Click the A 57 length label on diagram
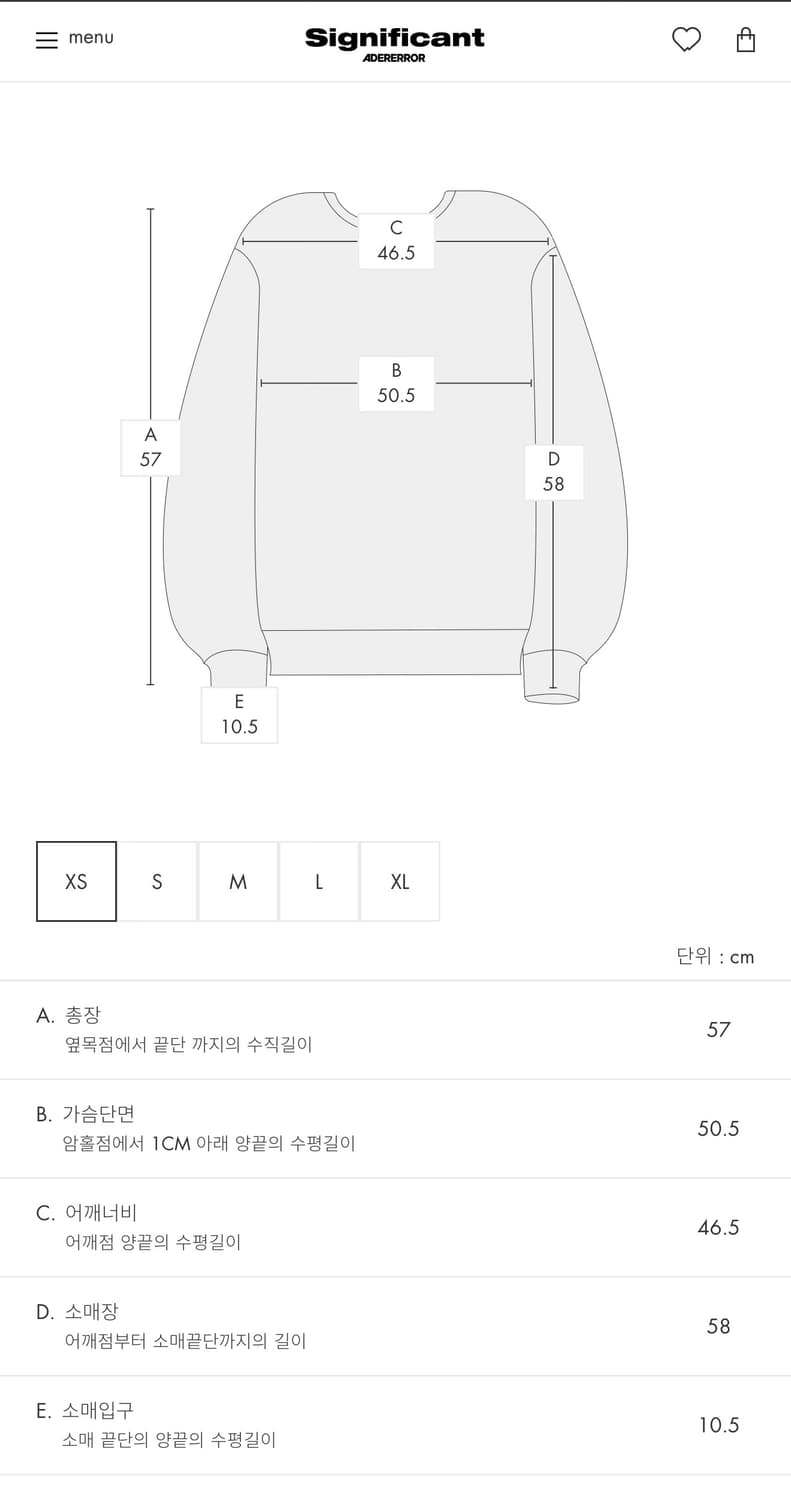Screen dimensions: 791x1500 point(150,448)
